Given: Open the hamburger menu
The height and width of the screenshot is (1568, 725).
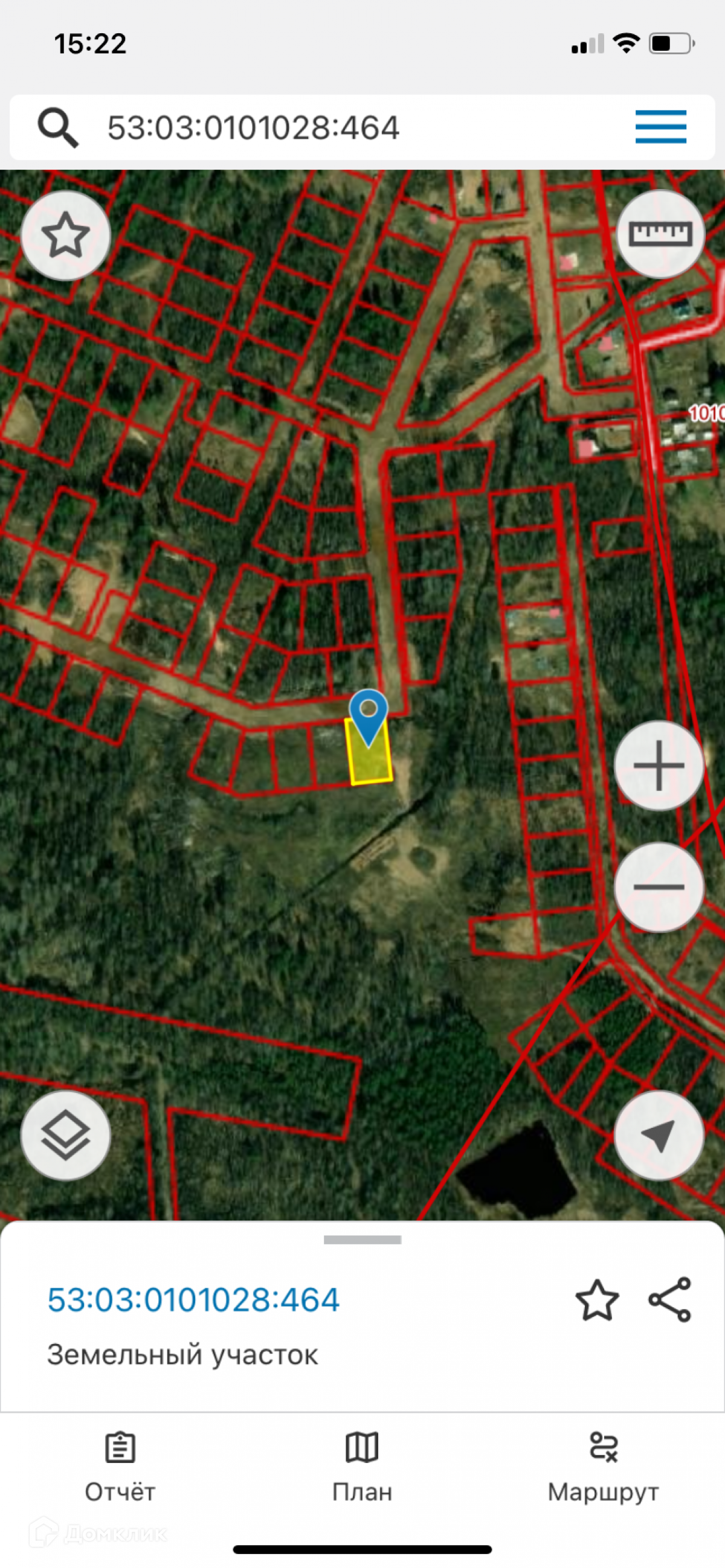Looking at the screenshot, I should click(660, 127).
